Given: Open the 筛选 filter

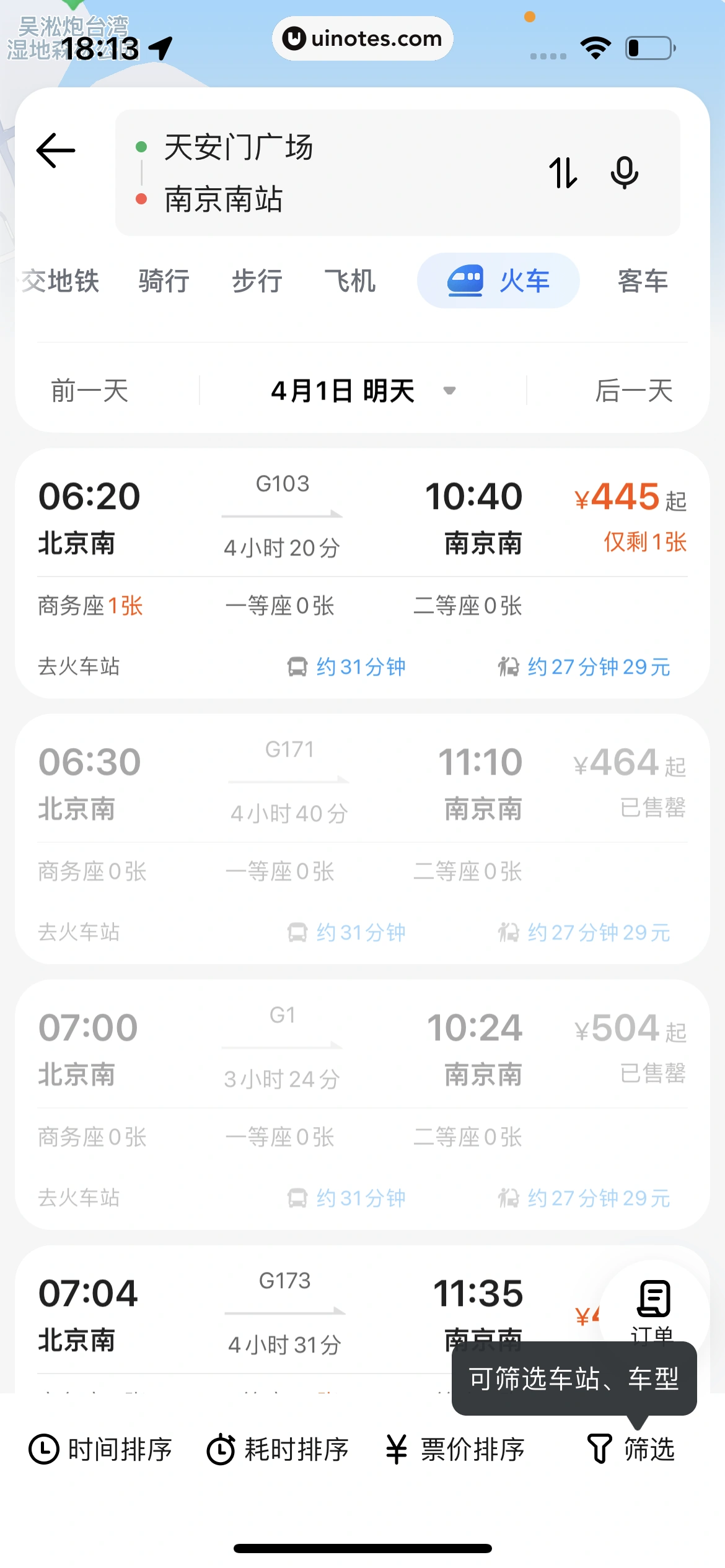Looking at the screenshot, I should coord(631,1450).
